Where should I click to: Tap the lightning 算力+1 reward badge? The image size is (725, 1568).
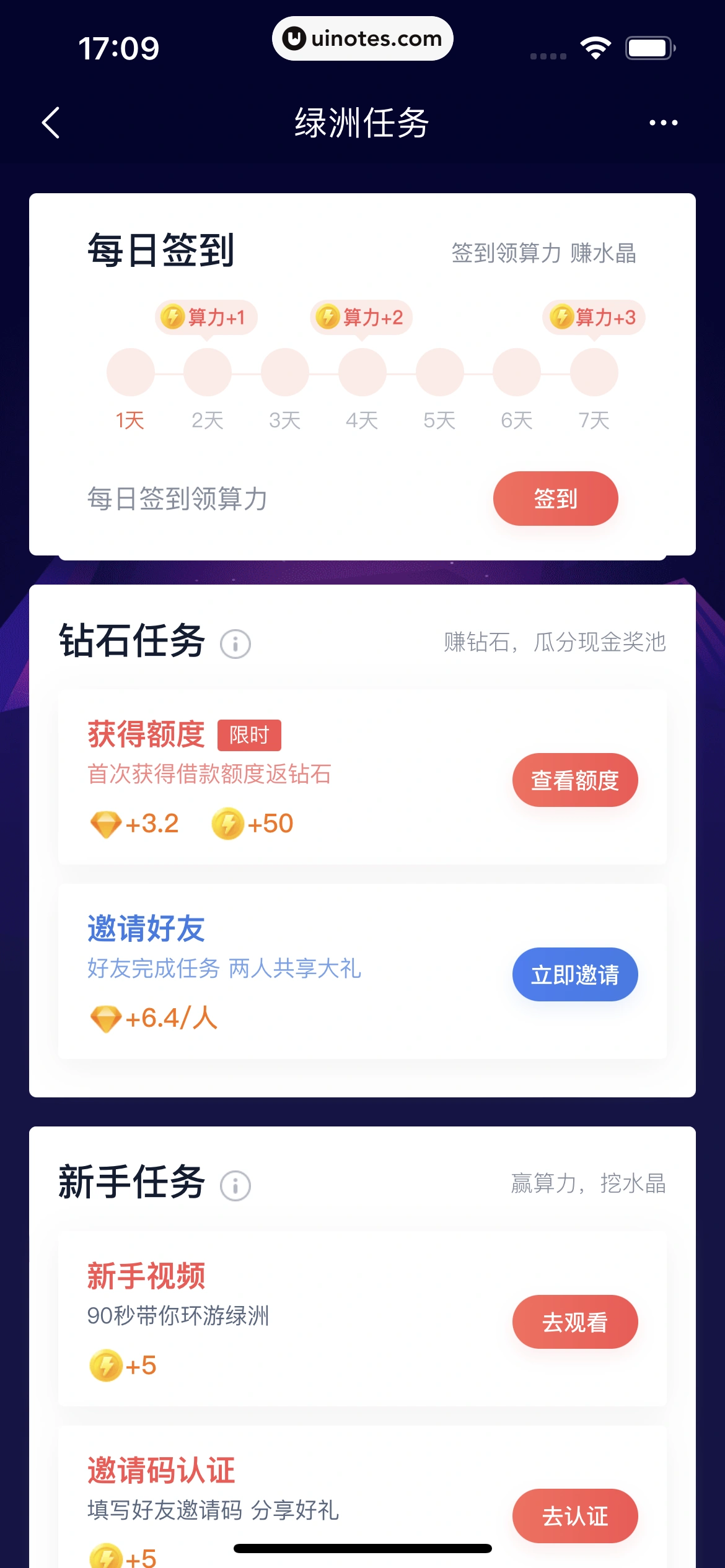[x=208, y=317]
